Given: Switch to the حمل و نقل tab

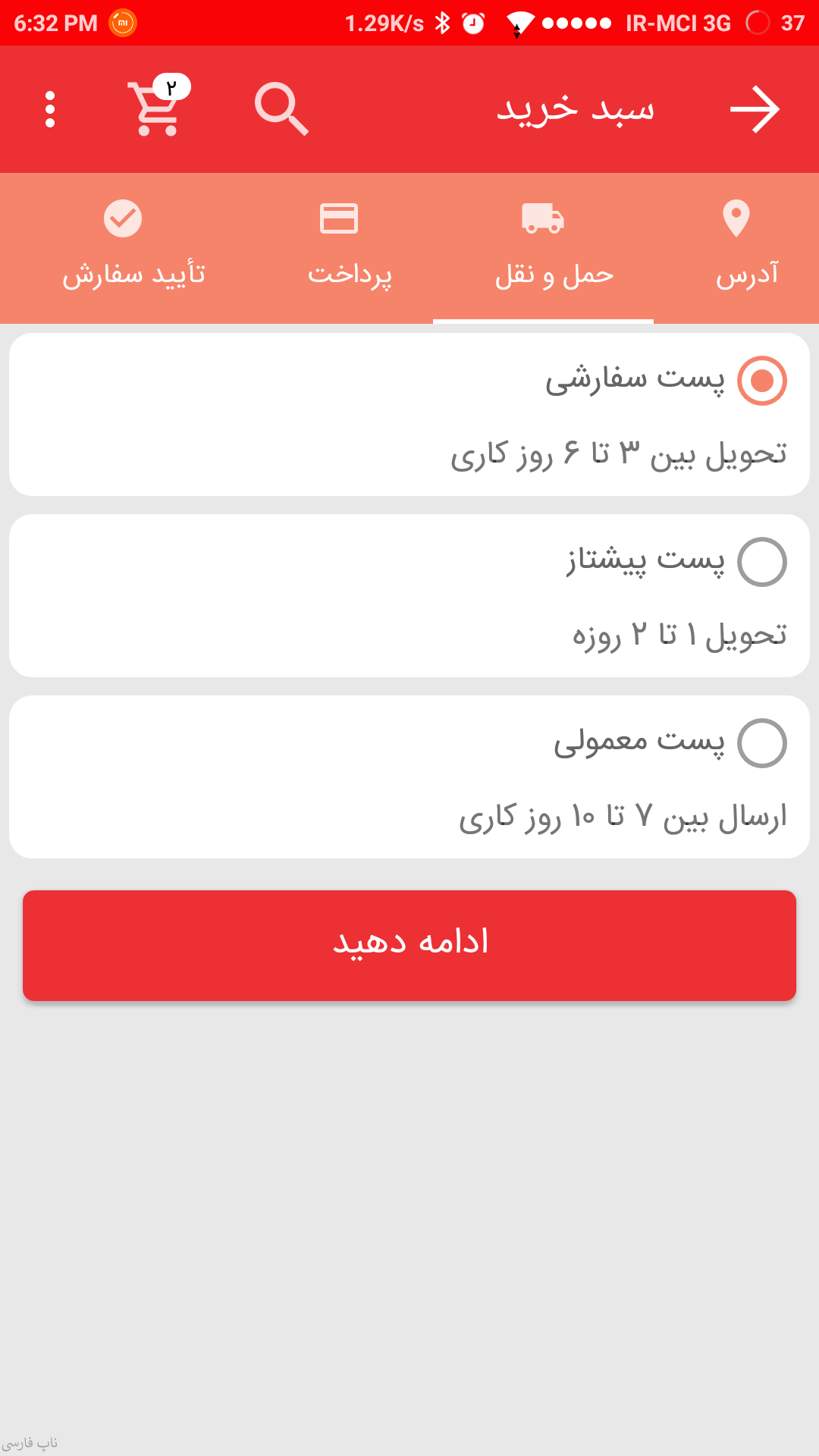Looking at the screenshot, I should pyautogui.click(x=544, y=247).
